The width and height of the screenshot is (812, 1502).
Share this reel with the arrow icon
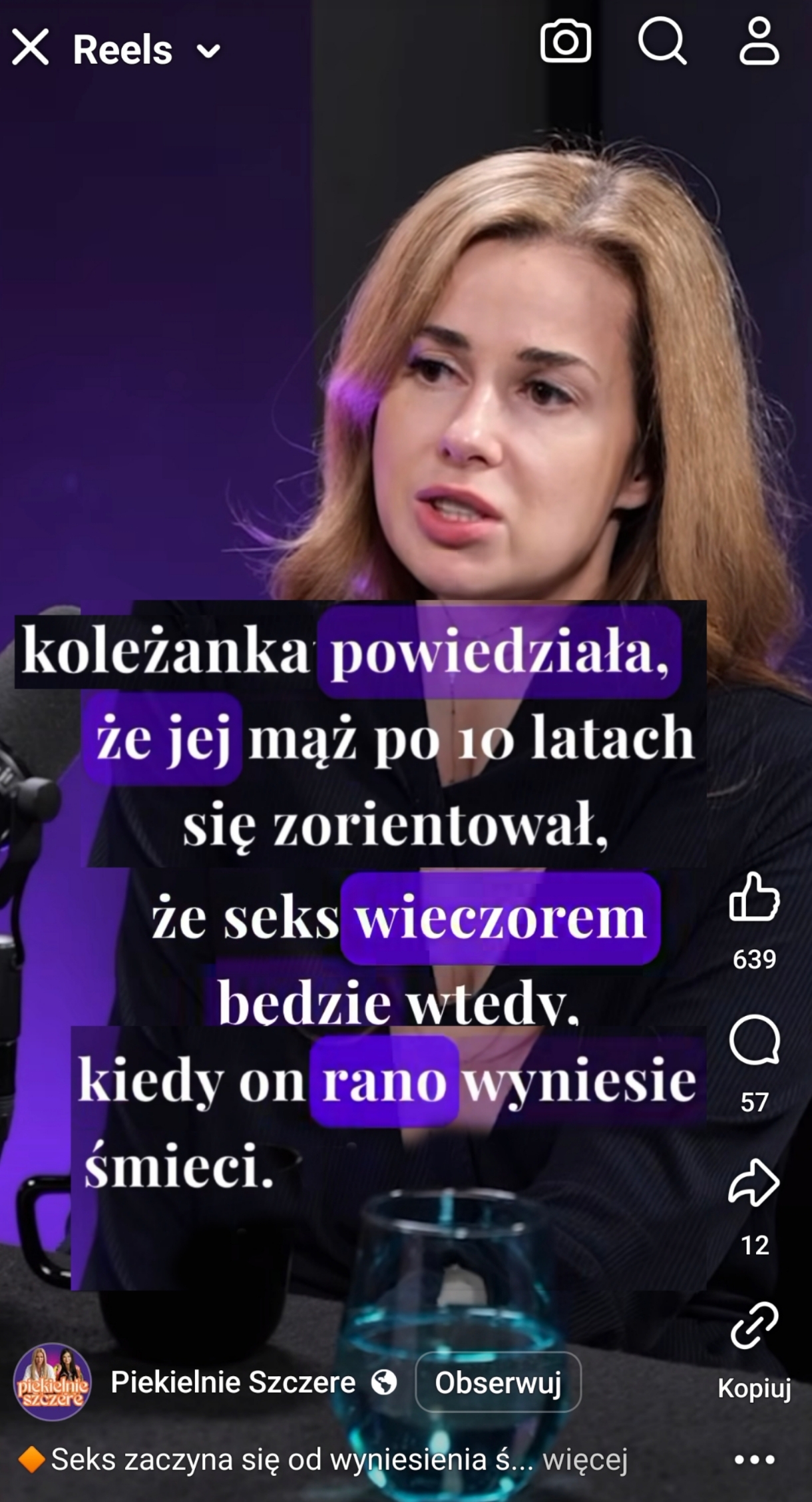(x=754, y=1183)
